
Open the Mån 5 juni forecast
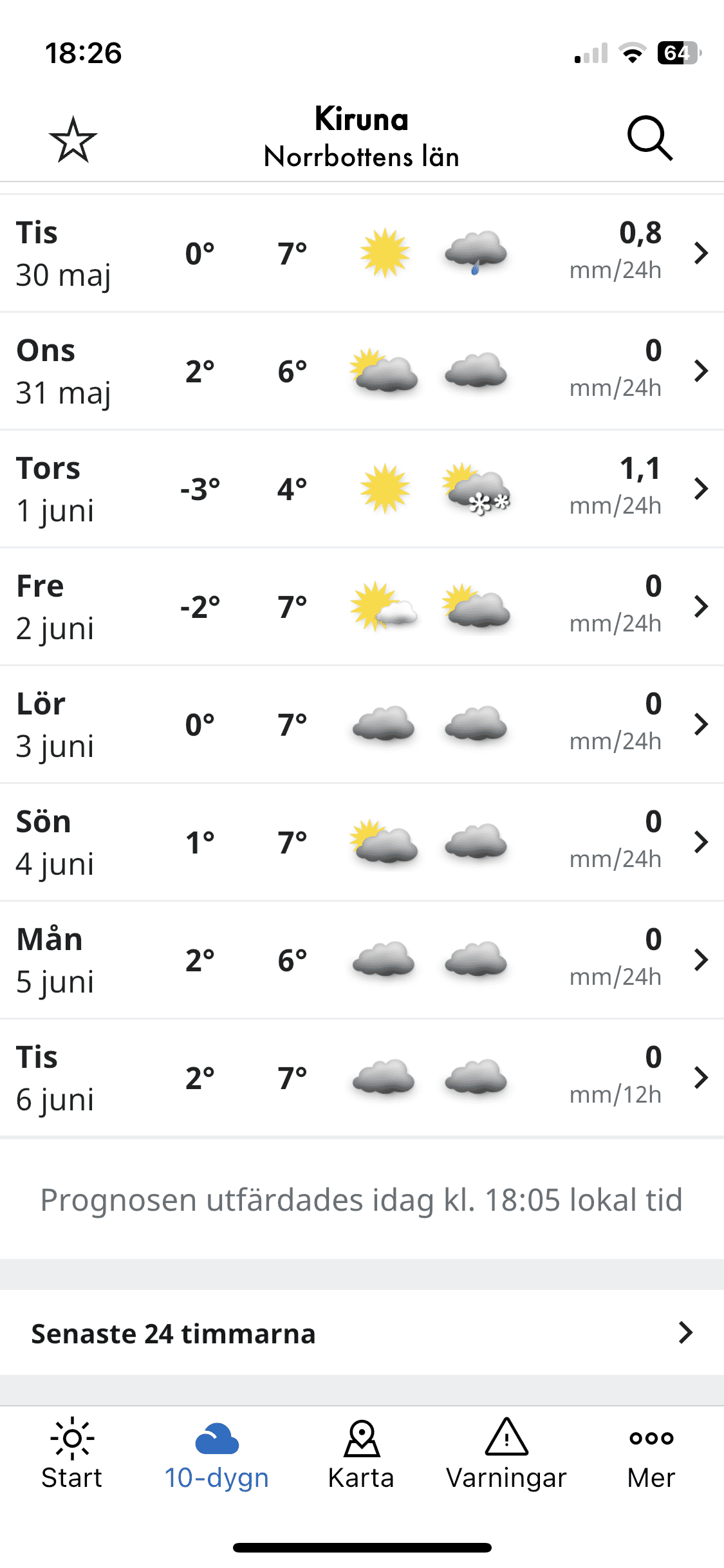362,960
